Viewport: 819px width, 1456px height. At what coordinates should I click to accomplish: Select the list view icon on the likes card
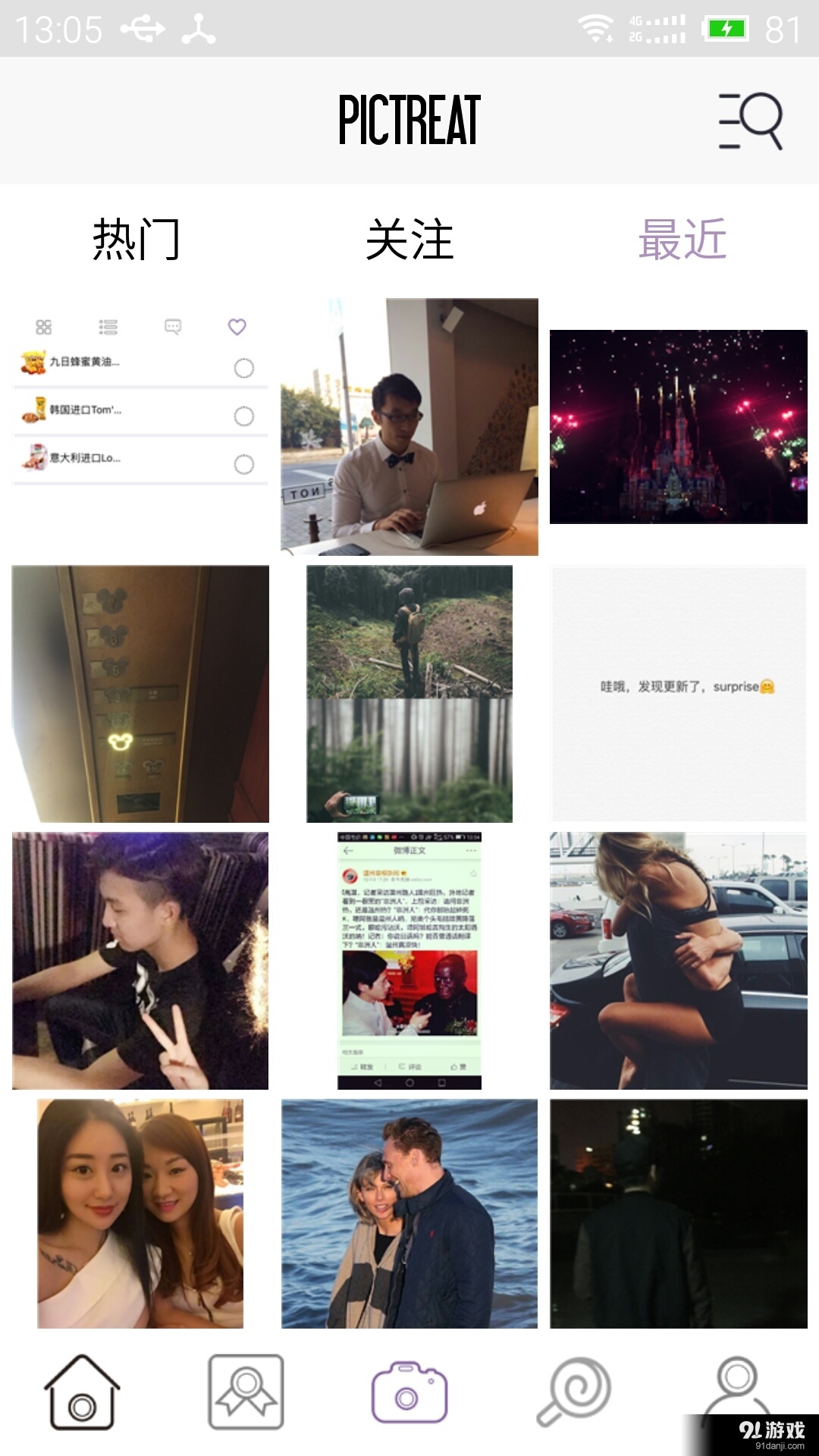click(108, 326)
